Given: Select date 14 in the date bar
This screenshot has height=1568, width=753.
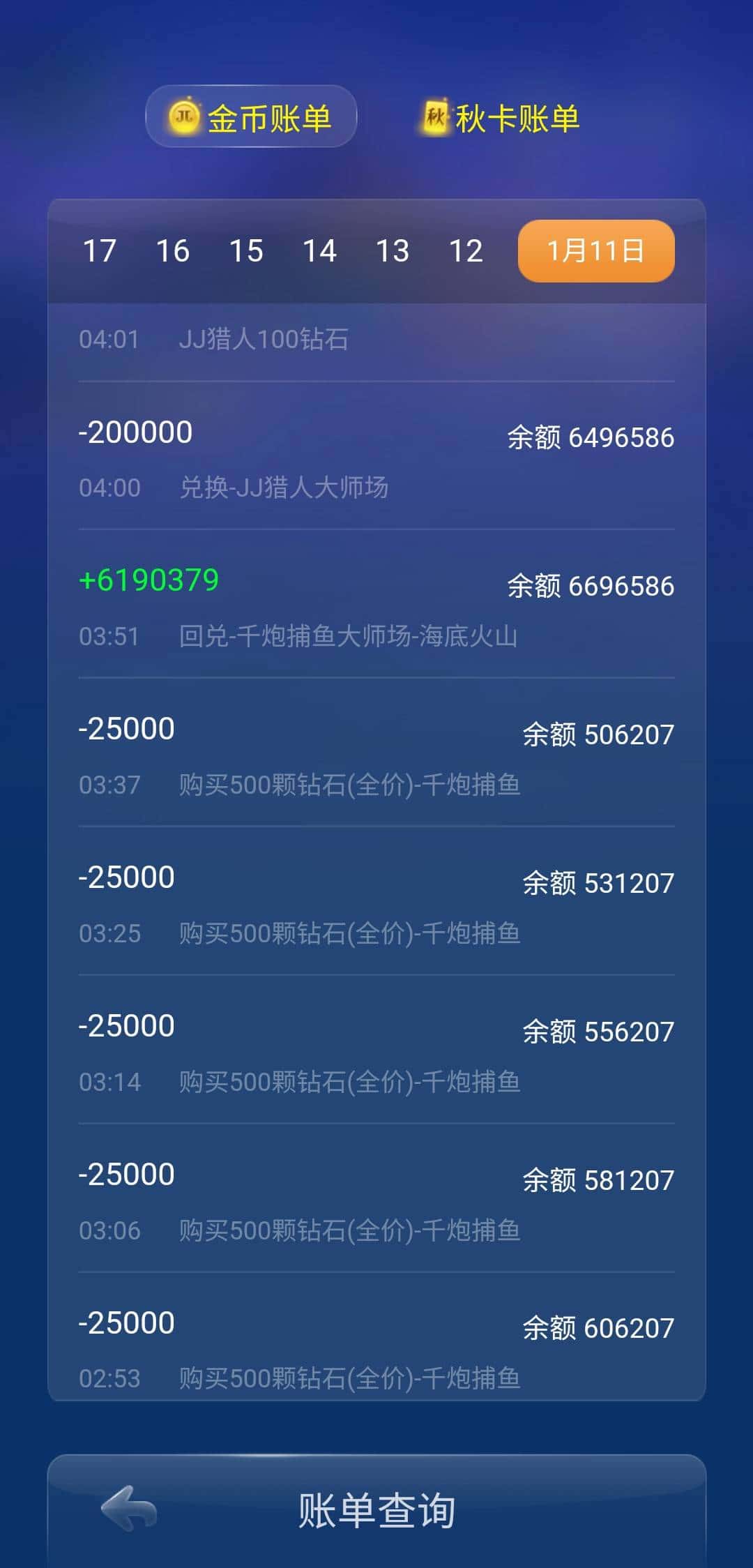Looking at the screenshot, I should pos(321,250).
